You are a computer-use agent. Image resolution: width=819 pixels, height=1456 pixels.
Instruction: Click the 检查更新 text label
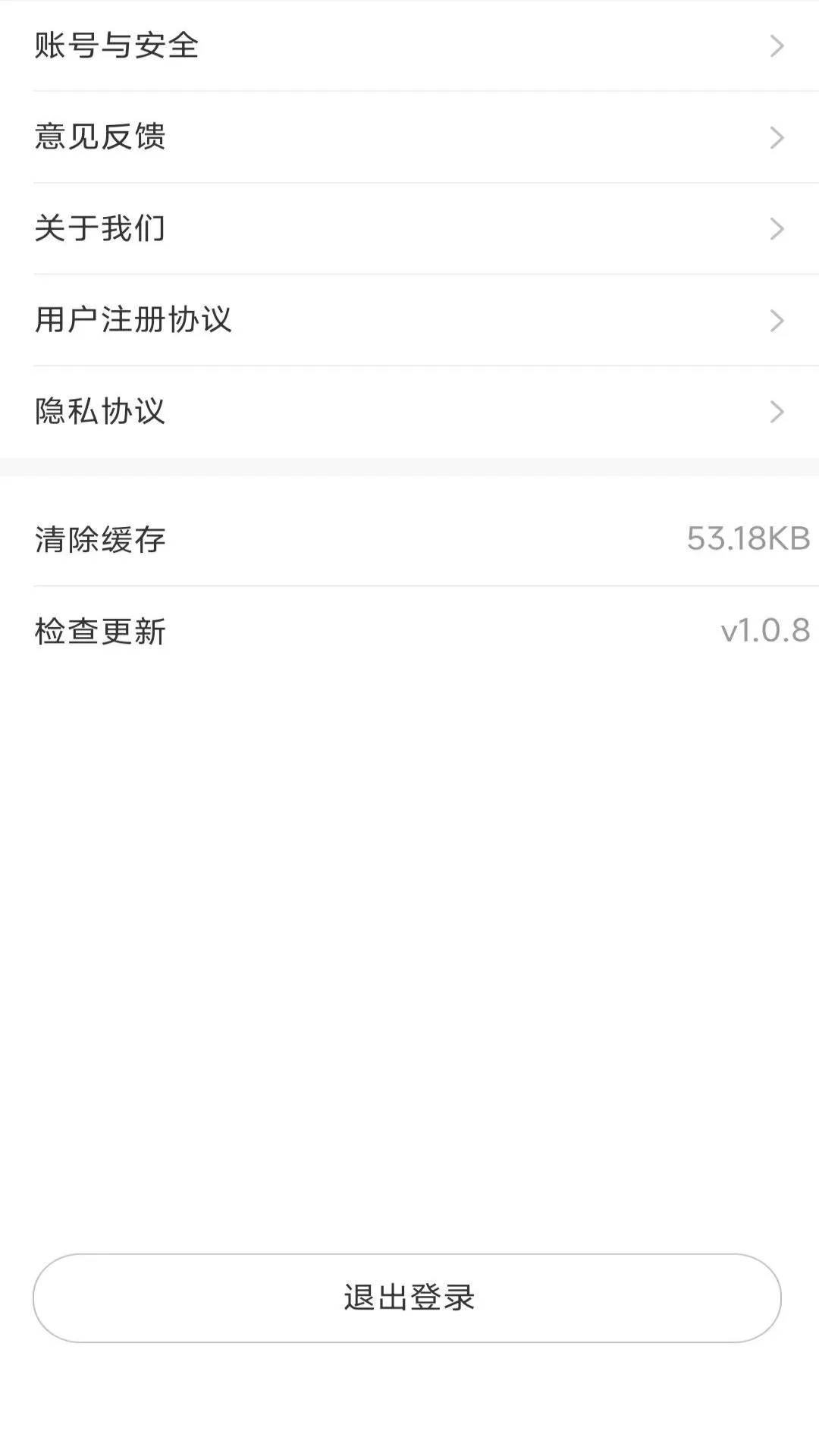point(101,631)
